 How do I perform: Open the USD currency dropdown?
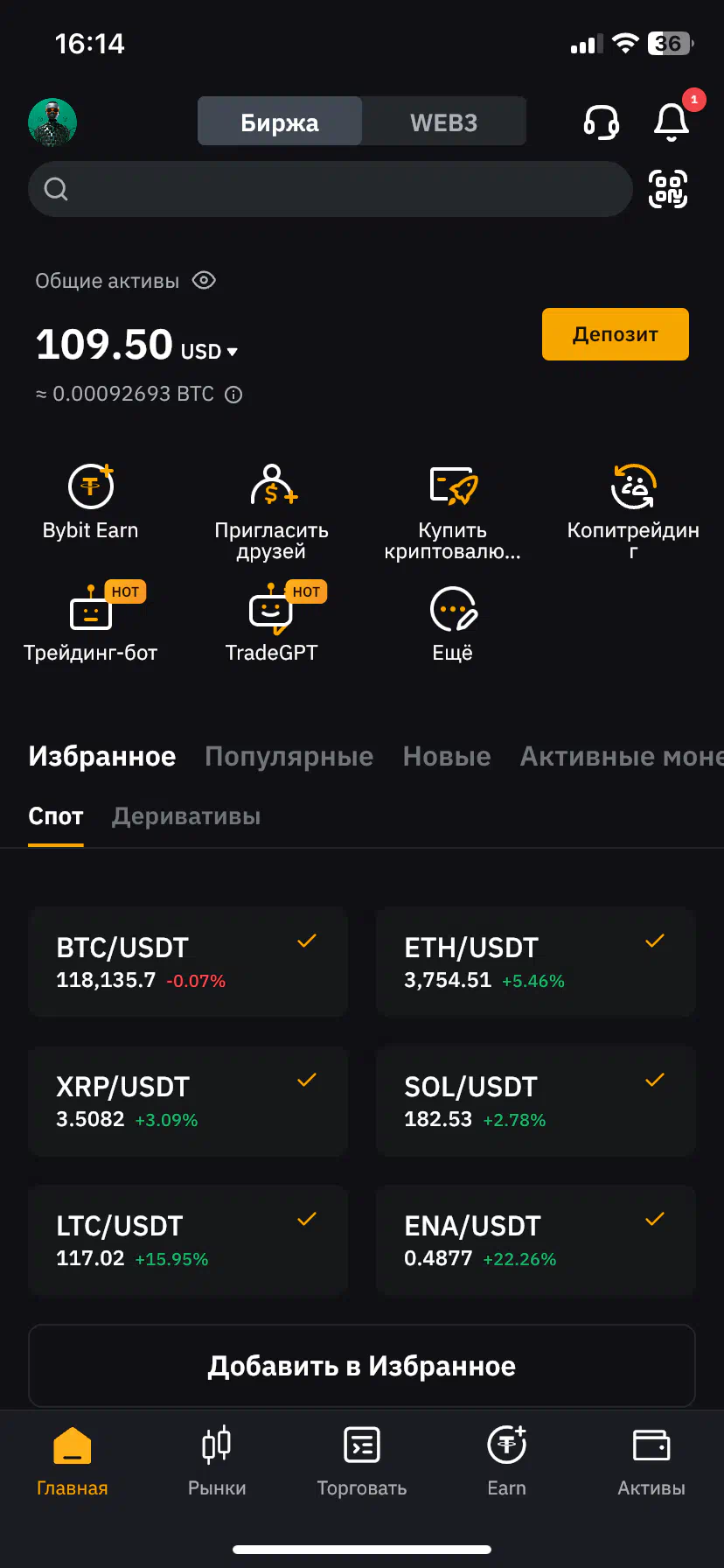[x=209, y=351]
